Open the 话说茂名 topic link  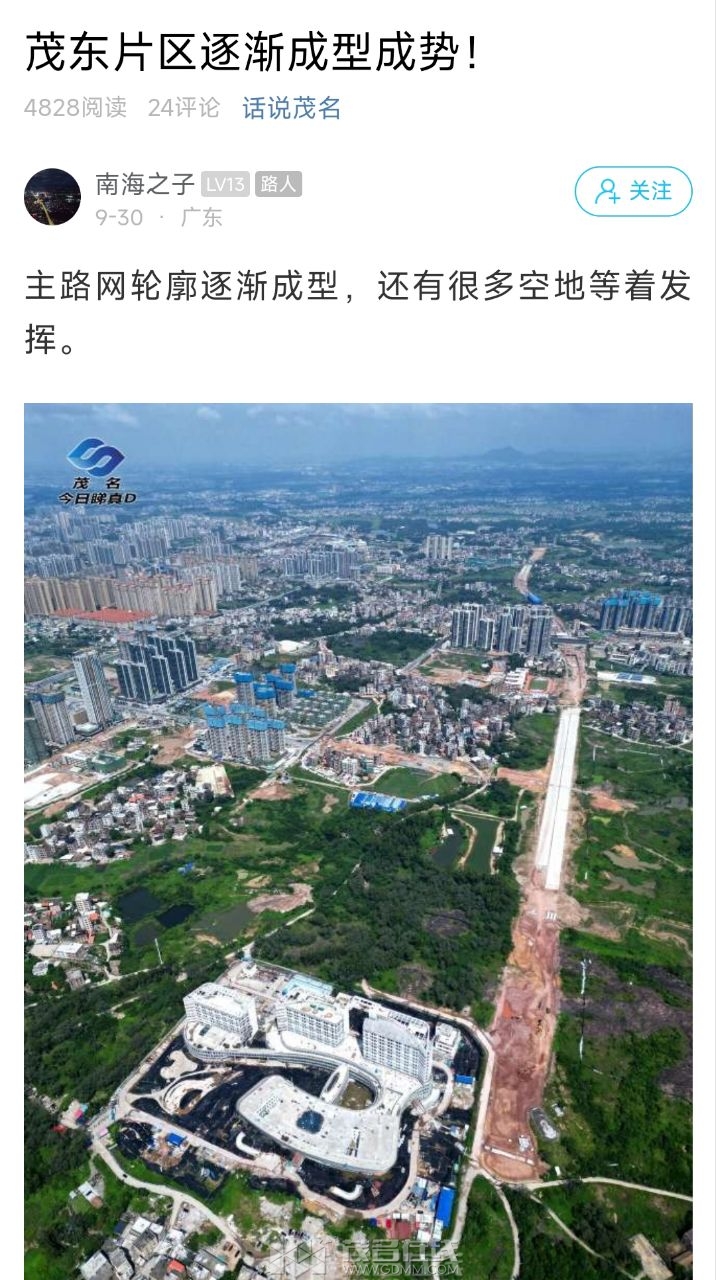click(291, 108)
